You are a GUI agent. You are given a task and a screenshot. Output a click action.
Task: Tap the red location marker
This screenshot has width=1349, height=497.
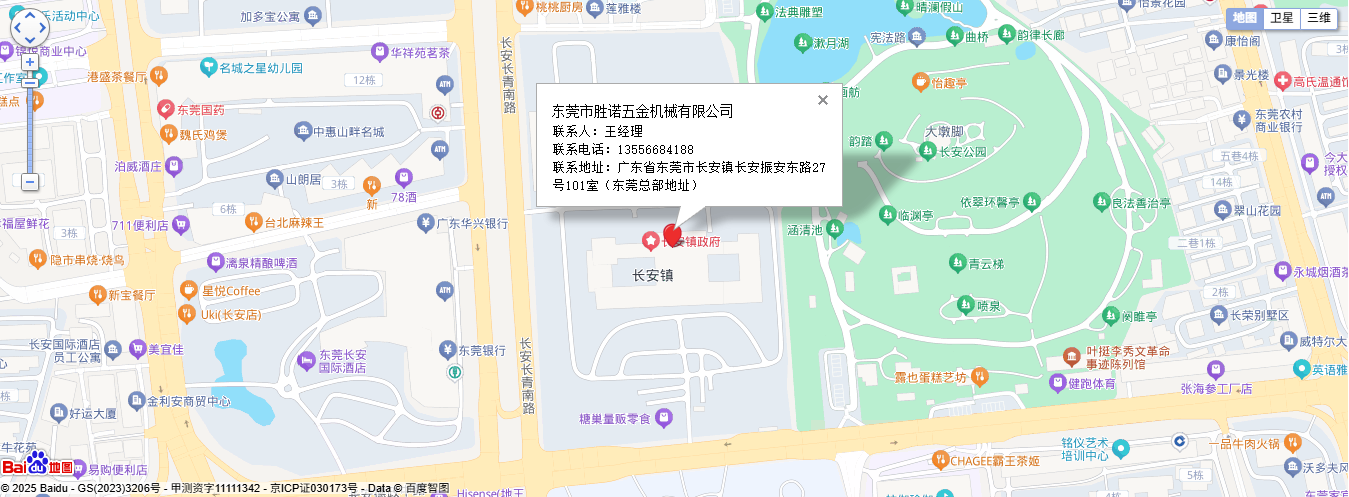[x=673, y=236]
